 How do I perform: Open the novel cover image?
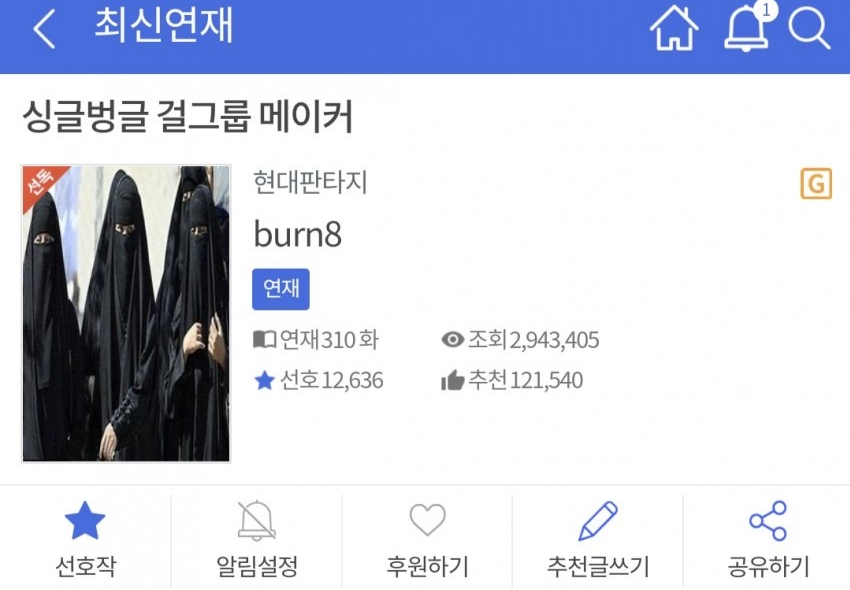[126, 314]
